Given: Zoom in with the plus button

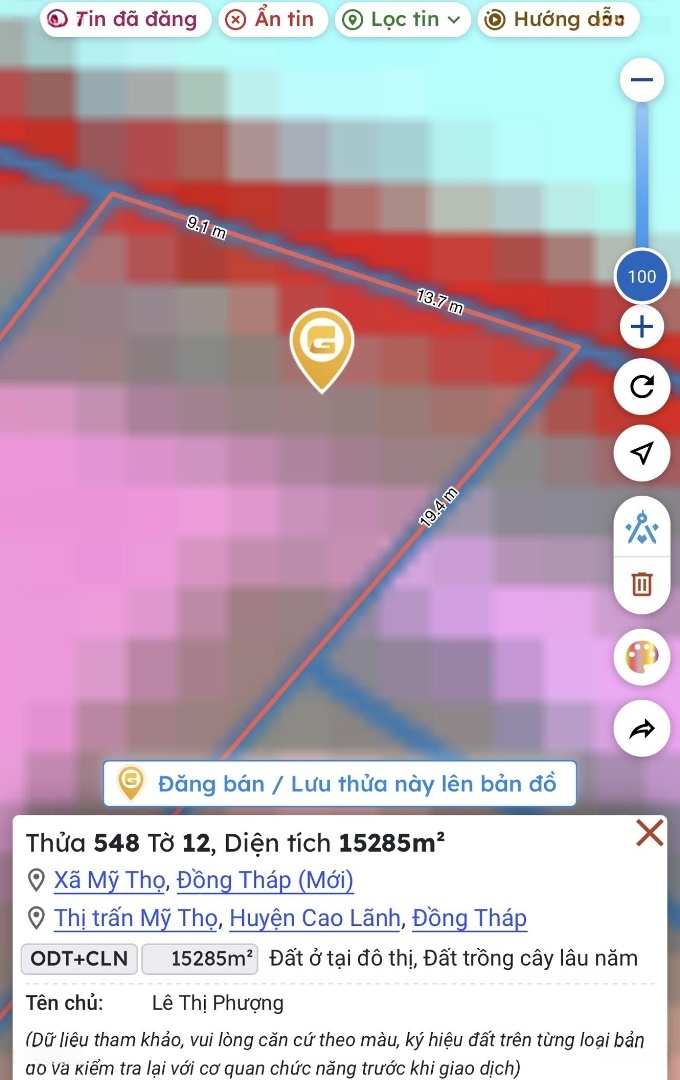Looking at the screenshot, I should (x=641, y=327).
